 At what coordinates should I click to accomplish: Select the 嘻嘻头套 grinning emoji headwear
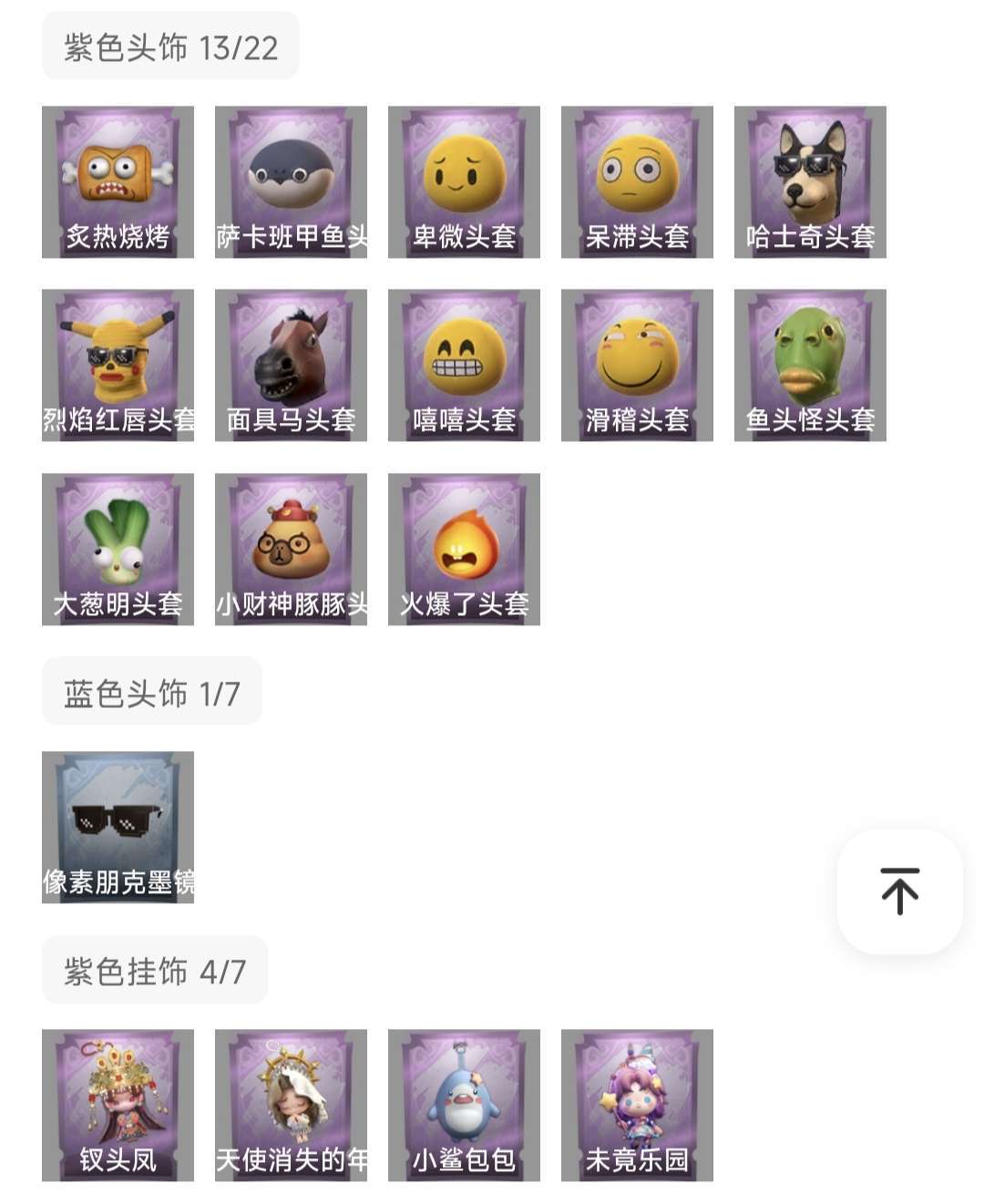point(463,363)
